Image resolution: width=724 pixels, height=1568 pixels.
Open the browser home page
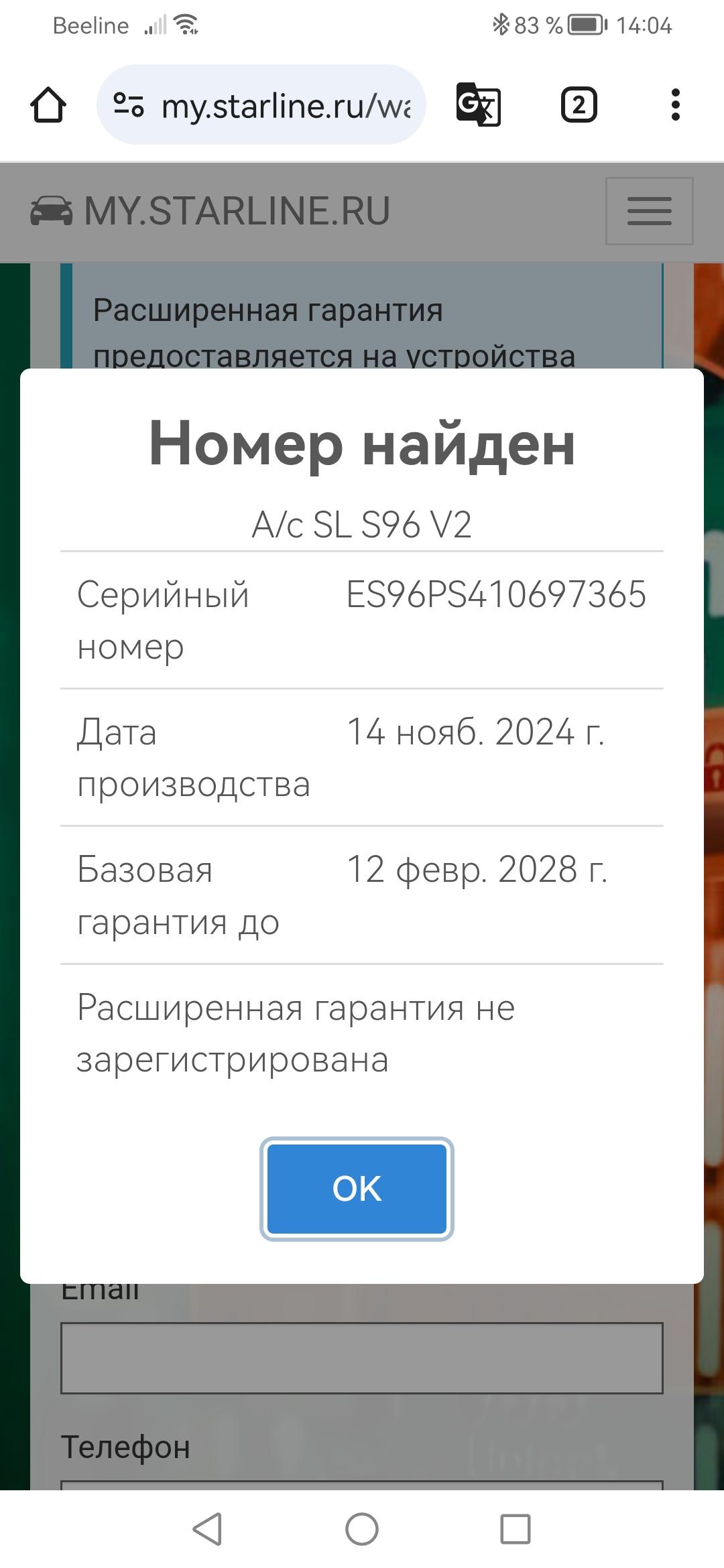(48, 105)
